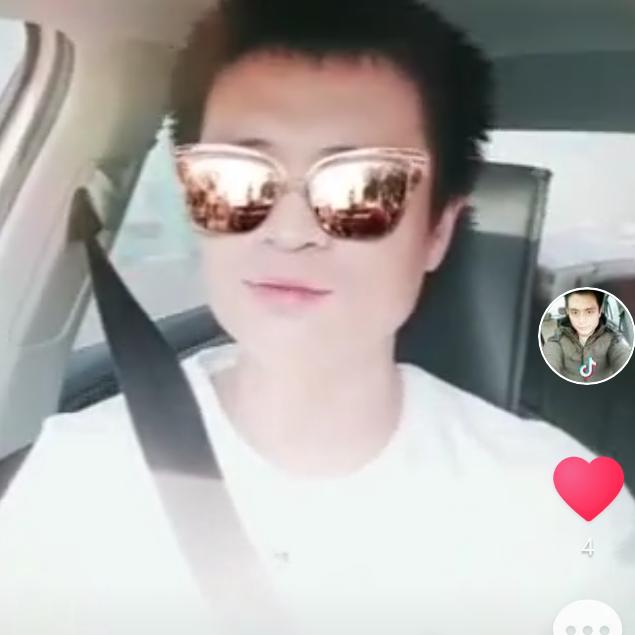Open the creator's profile avatar
Screen dimensions: 635x635
click(x=586, y=335)
